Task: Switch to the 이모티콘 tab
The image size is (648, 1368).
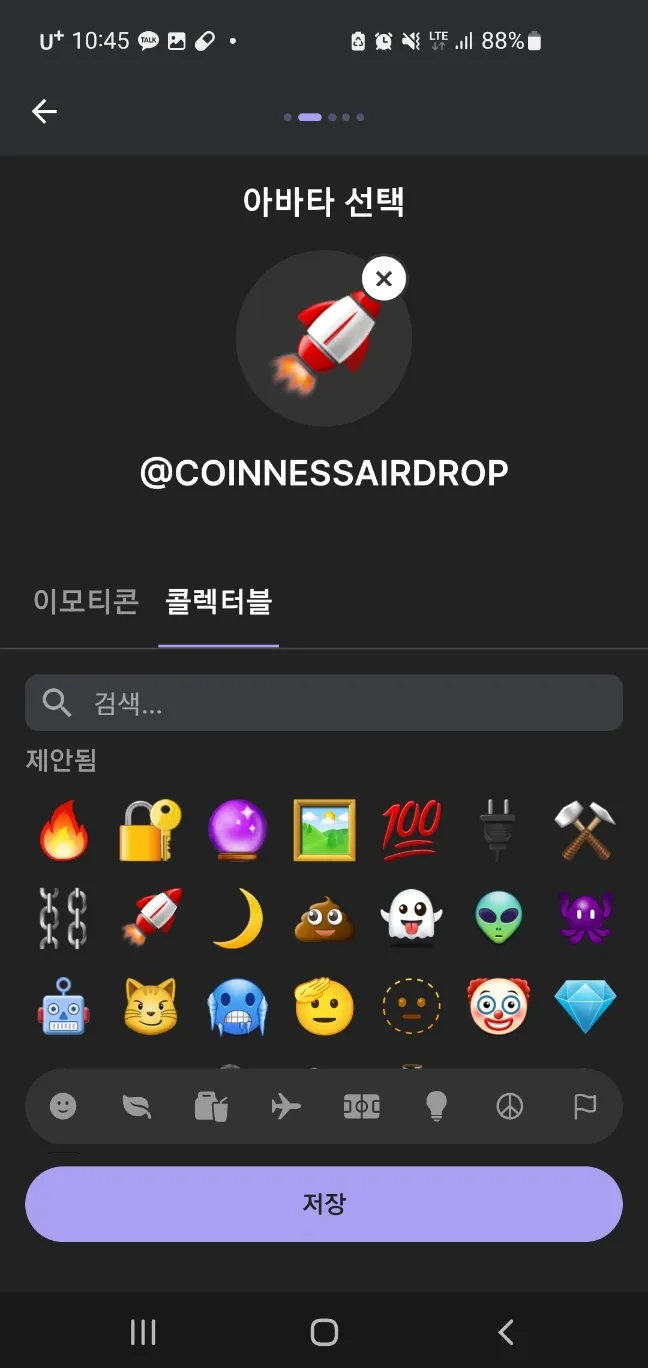Action: click(x=86, y=601)
